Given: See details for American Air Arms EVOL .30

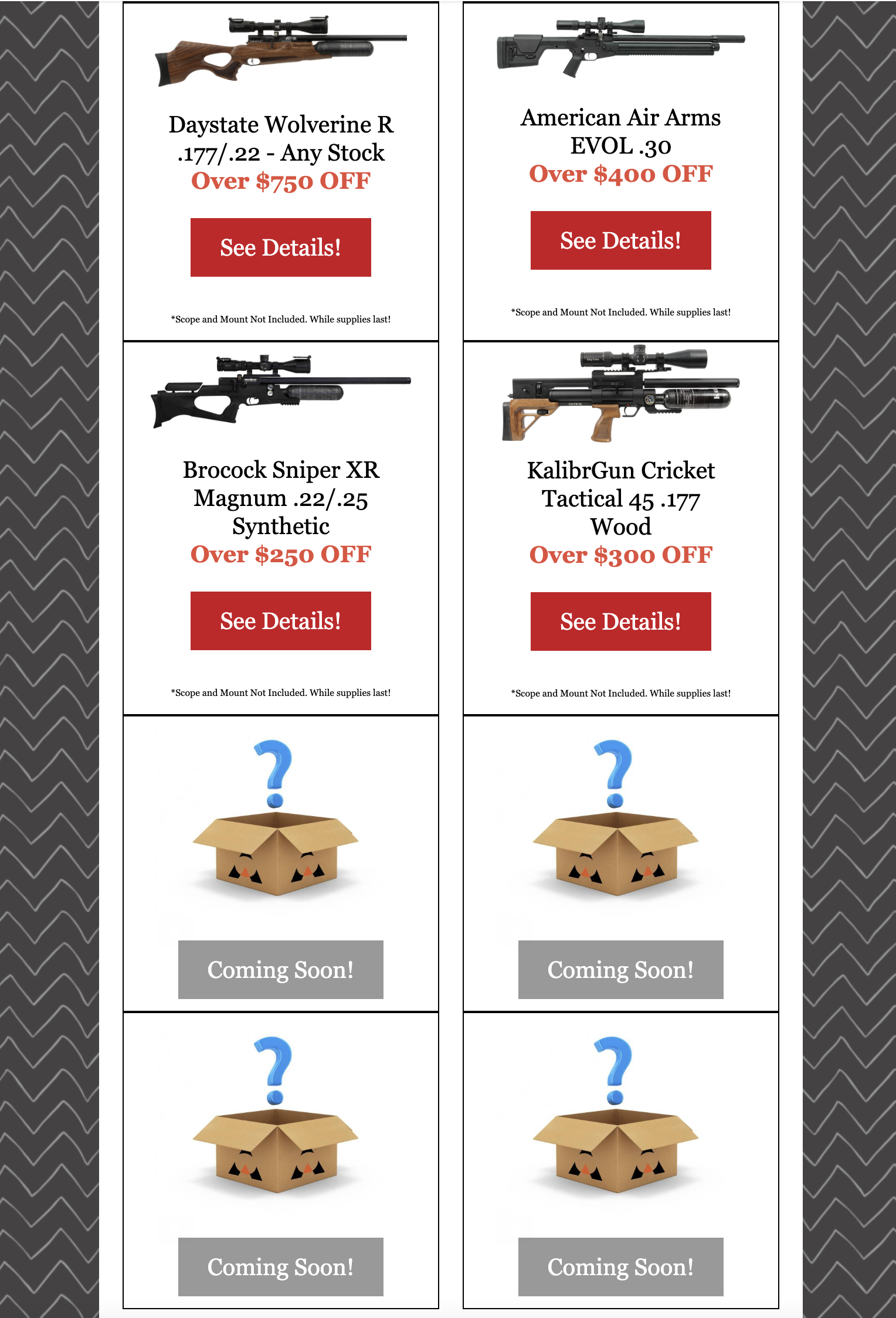Looking at the screenshot, I should tap(620, 240).
